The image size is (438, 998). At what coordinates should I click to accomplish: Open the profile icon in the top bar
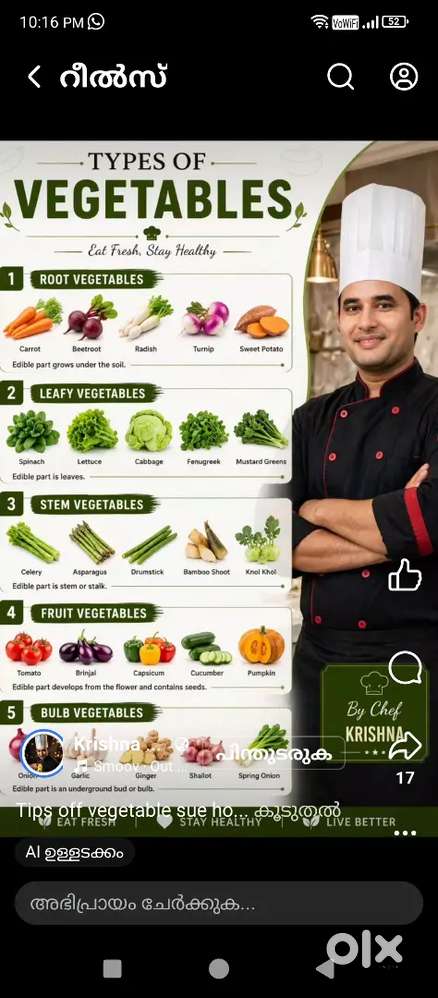tap(404, 77)
